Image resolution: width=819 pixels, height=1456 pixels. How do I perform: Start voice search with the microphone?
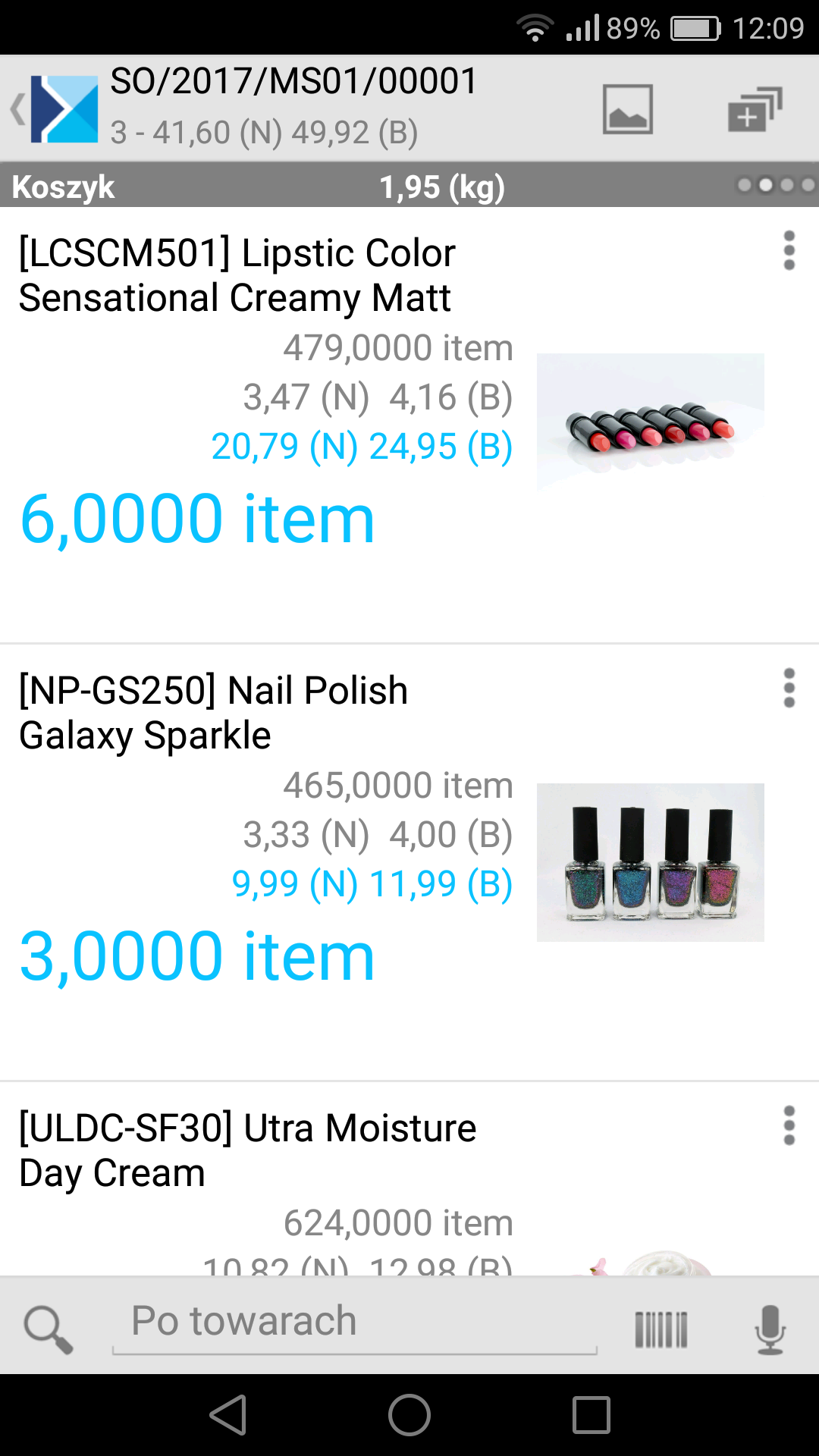770,1329
